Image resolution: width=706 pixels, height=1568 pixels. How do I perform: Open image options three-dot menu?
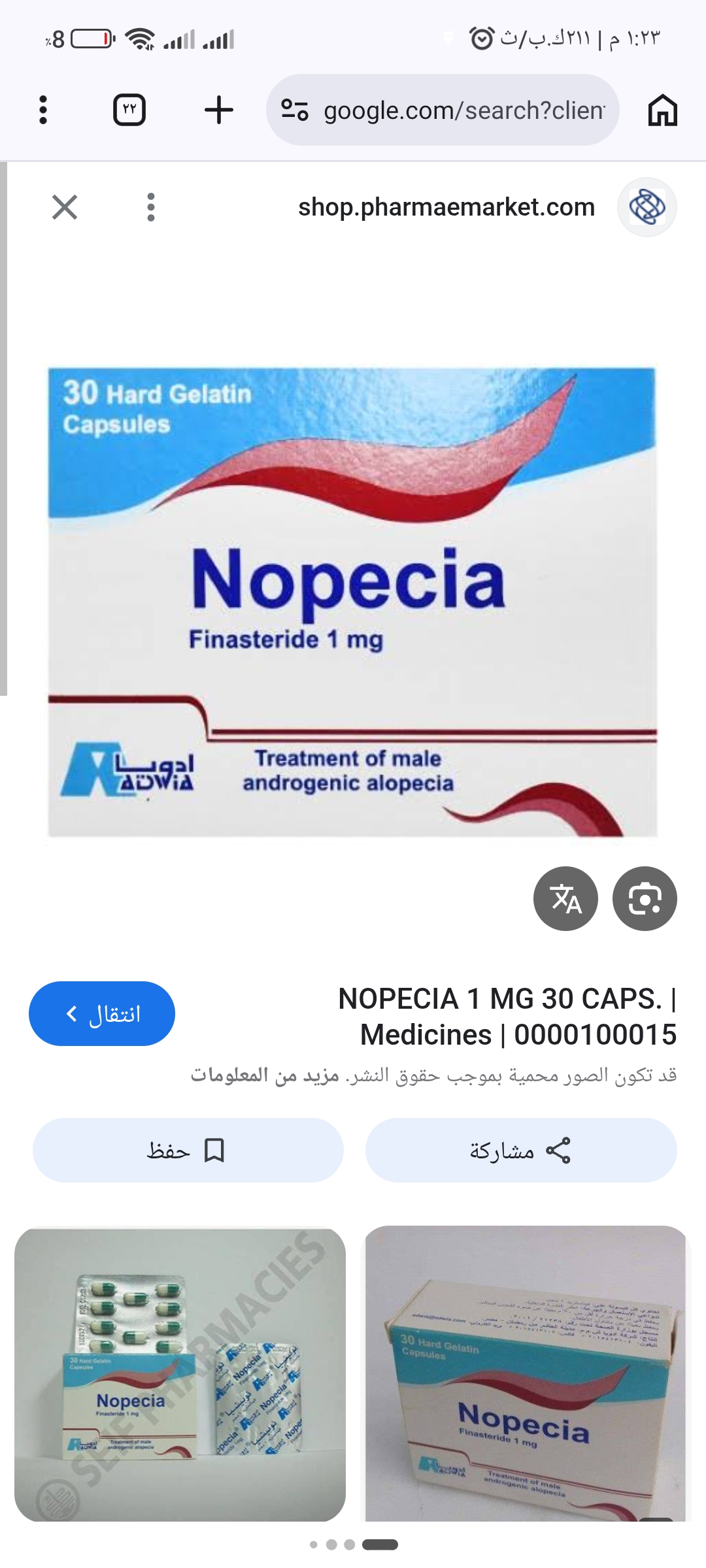click(151, 207)
